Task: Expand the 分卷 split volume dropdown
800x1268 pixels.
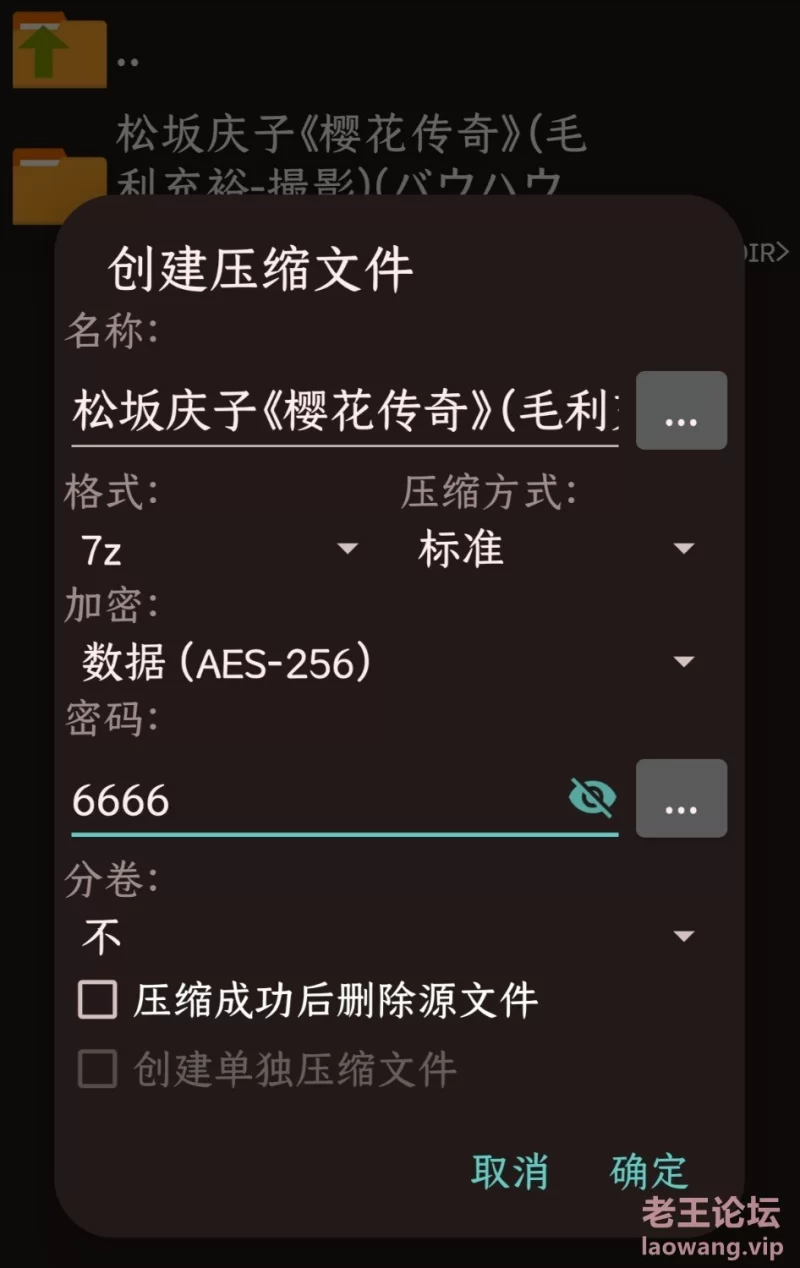Action: click(x=386, y=937)
